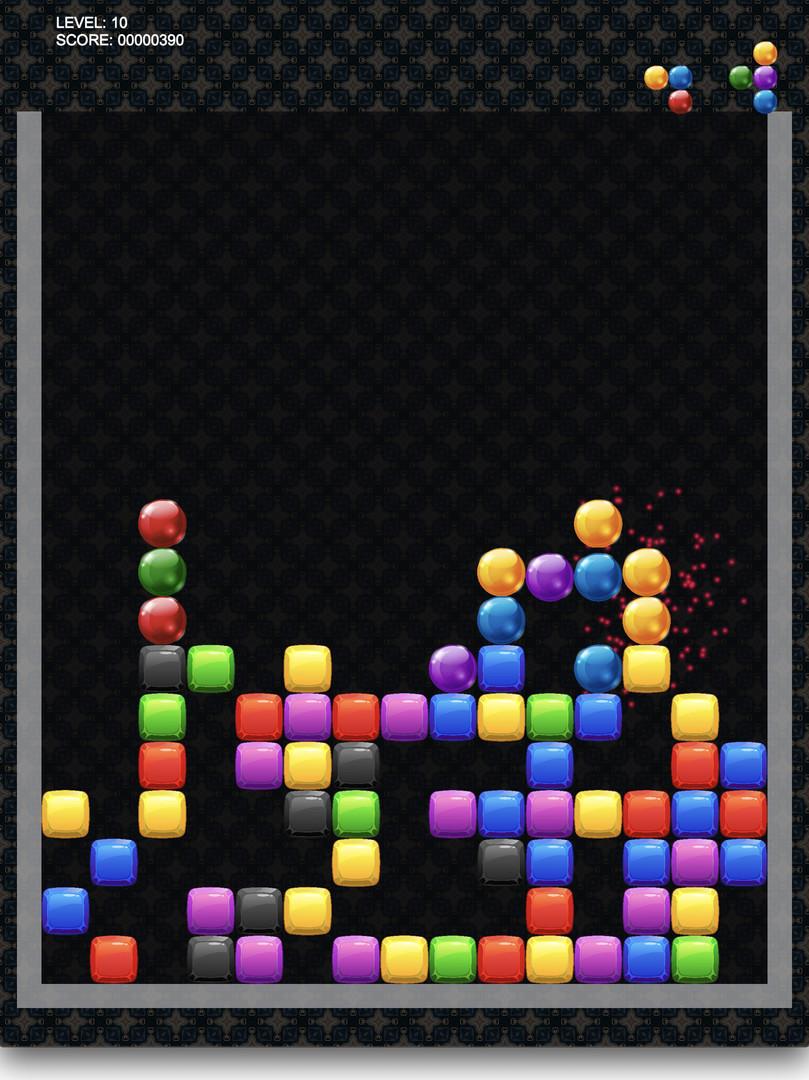This screenshot has width=809, height=1080.
Task: Toggle the lone yellow block near the left wall
Action: [x=64, y=815]
